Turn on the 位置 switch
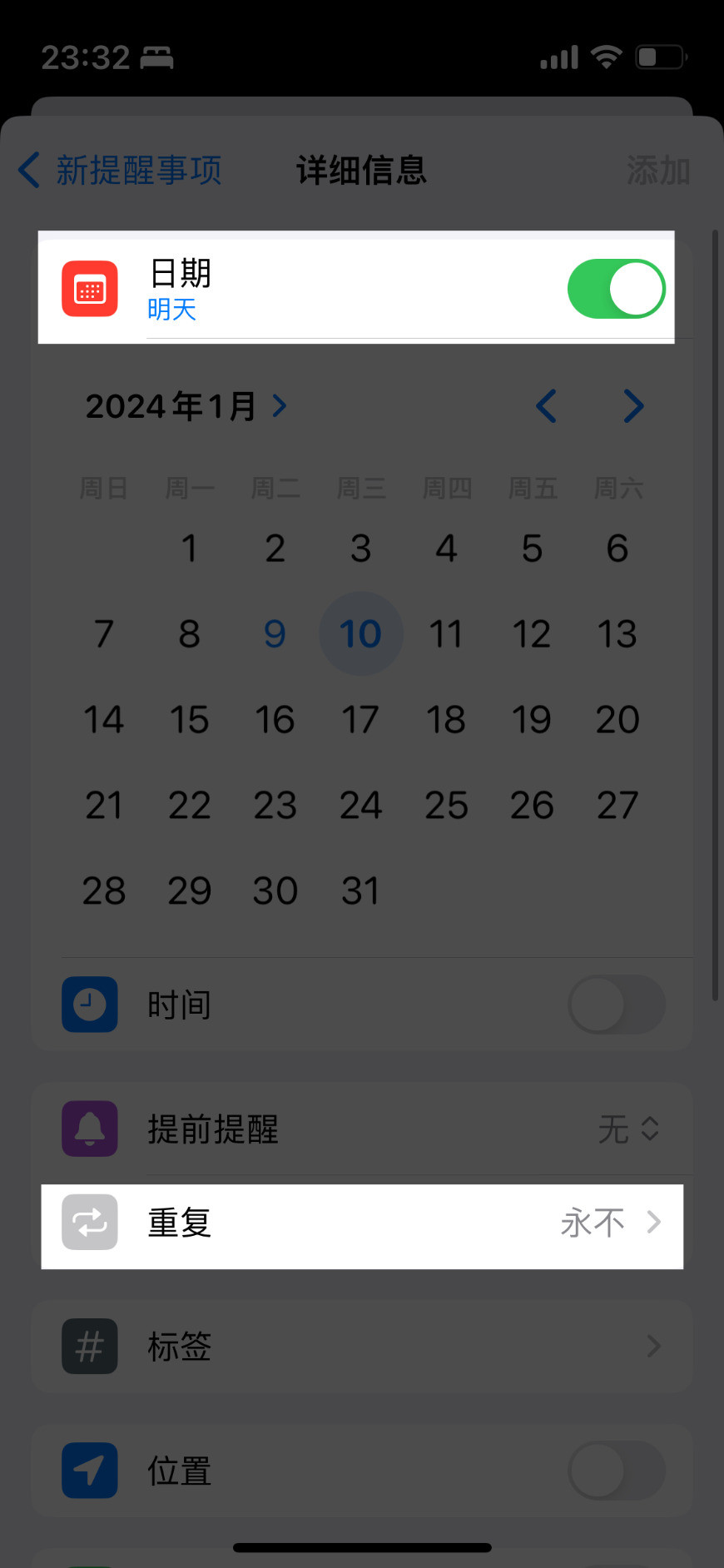The image size is (724, 1568). click(616, 1471)
